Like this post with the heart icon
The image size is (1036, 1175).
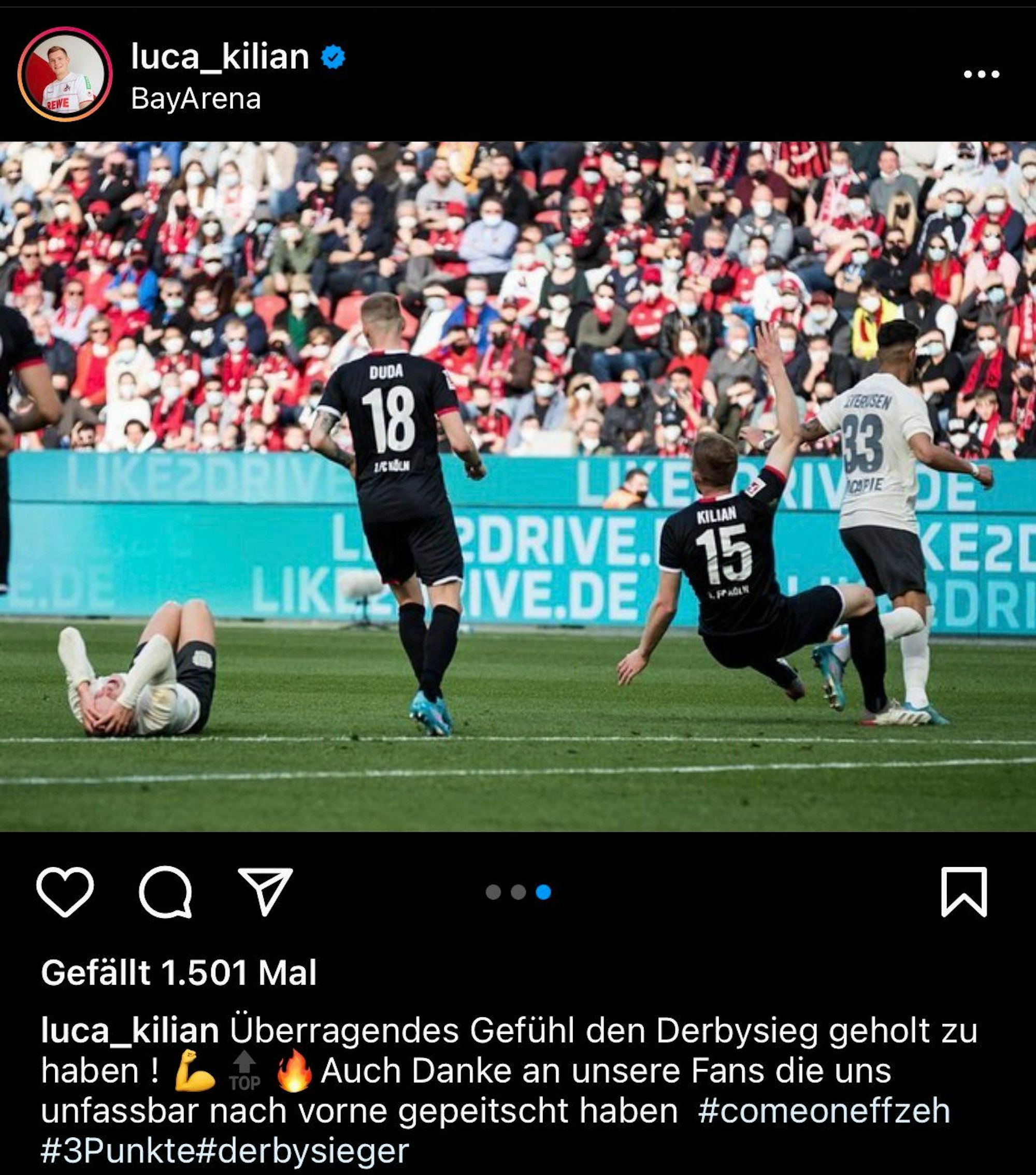point(65,892)
